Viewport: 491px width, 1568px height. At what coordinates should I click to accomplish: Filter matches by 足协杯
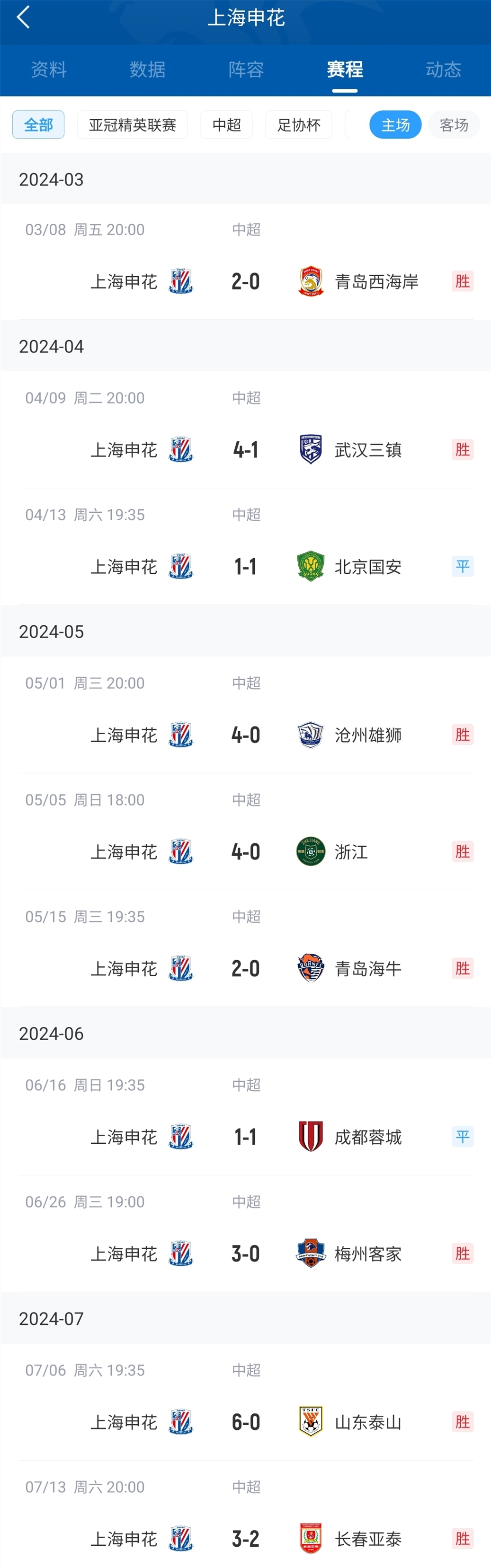[298, 125]
